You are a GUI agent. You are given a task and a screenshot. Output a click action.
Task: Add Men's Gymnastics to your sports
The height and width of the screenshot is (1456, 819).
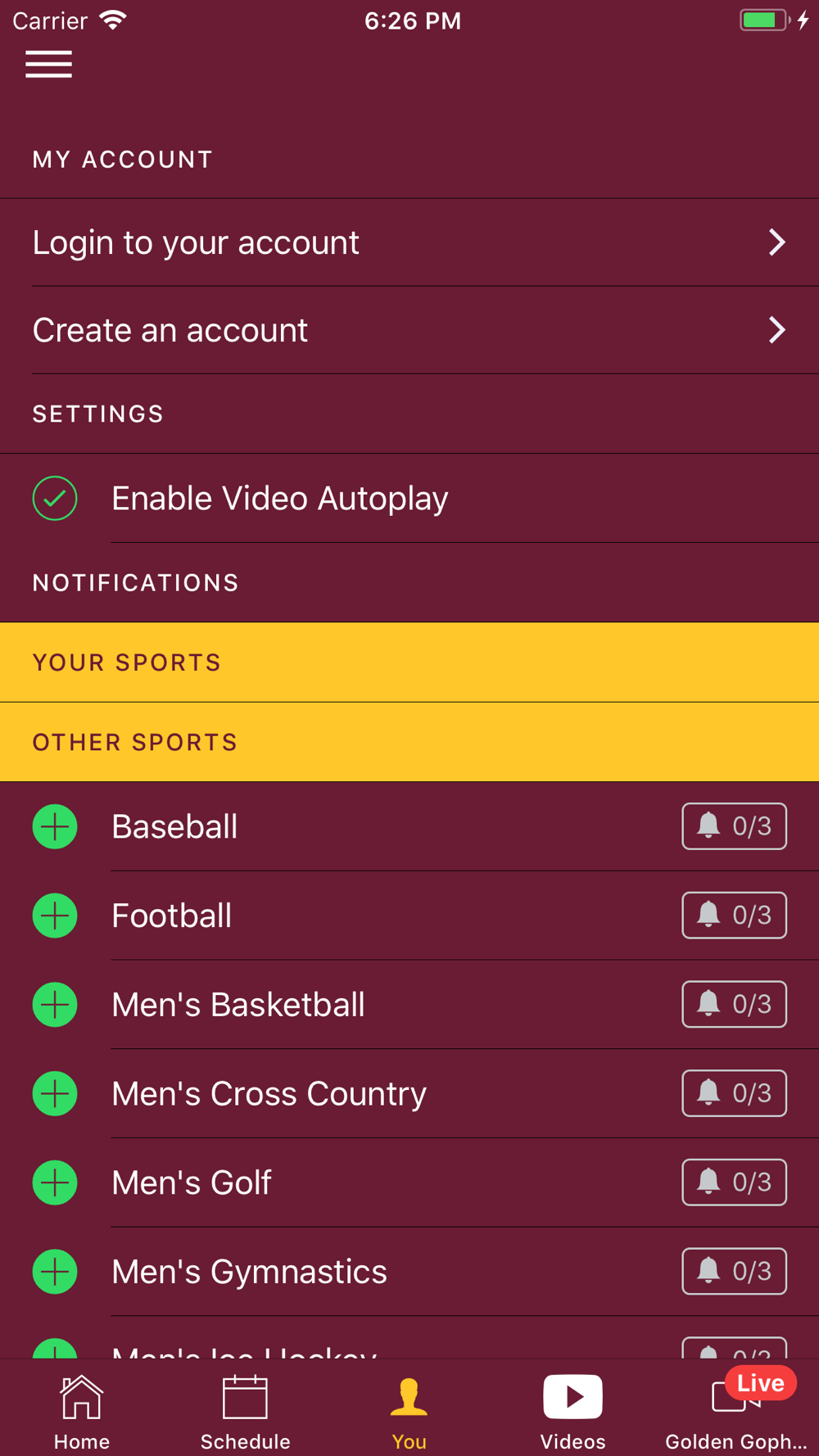(55, 1272)
